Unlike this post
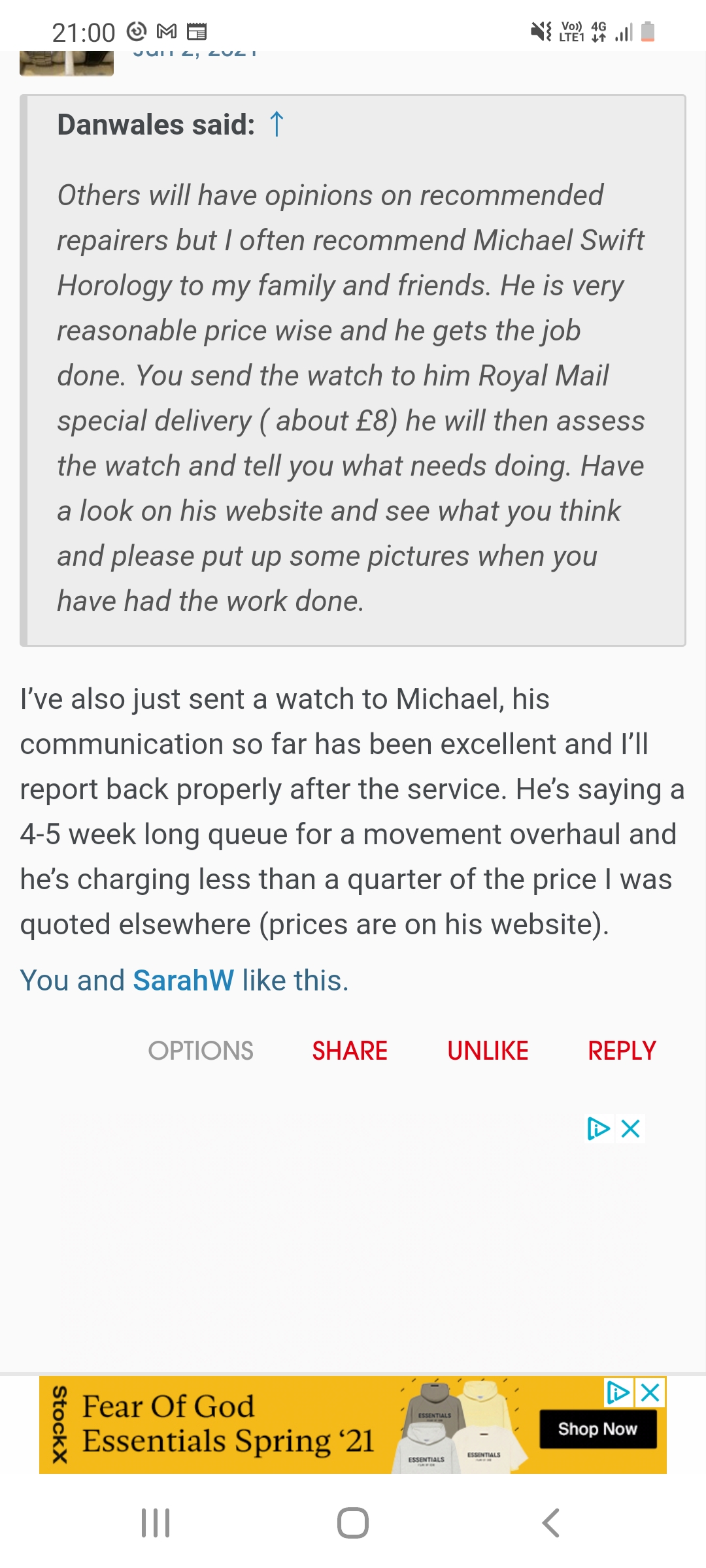This screenshot has width=706, height=1568. (x=488, y=1051)
